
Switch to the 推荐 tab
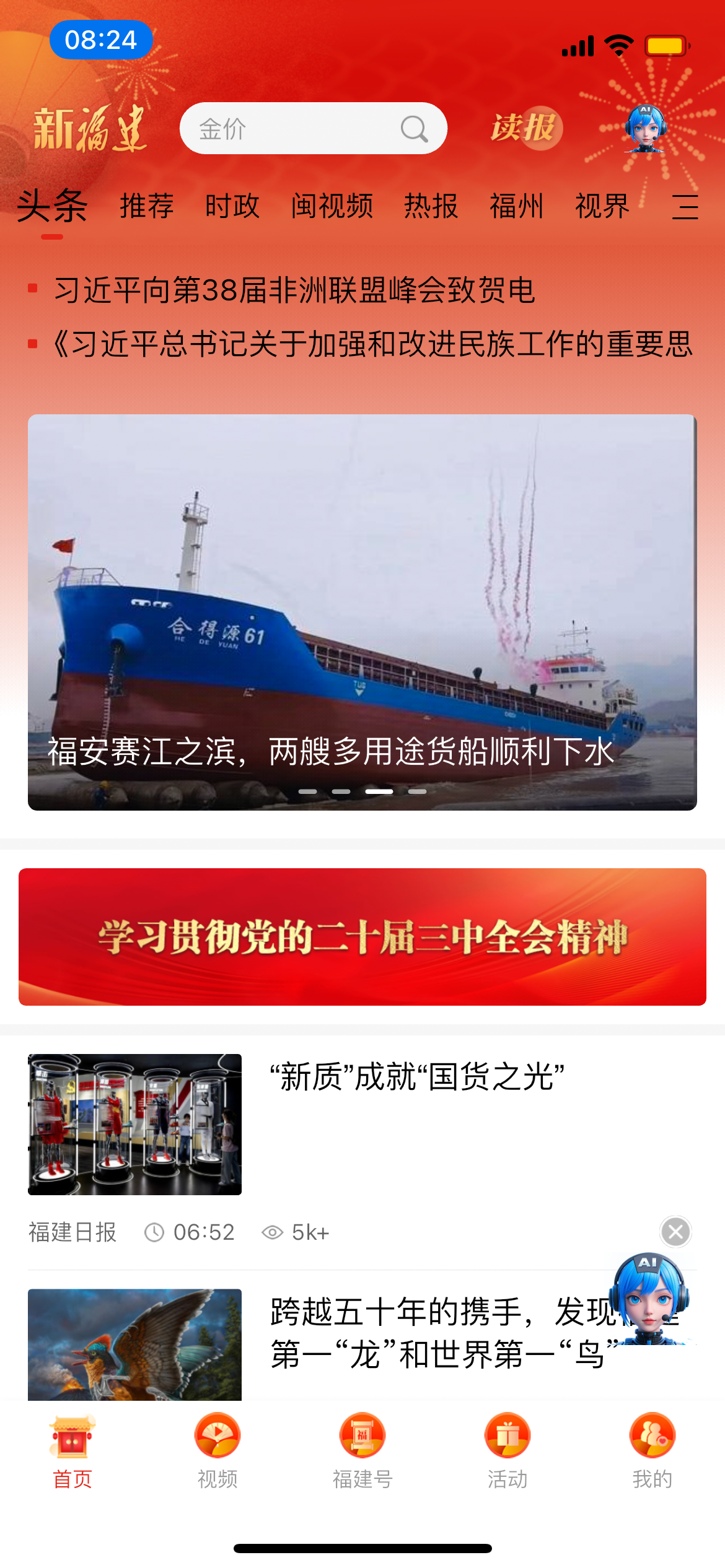click(147, 206)
